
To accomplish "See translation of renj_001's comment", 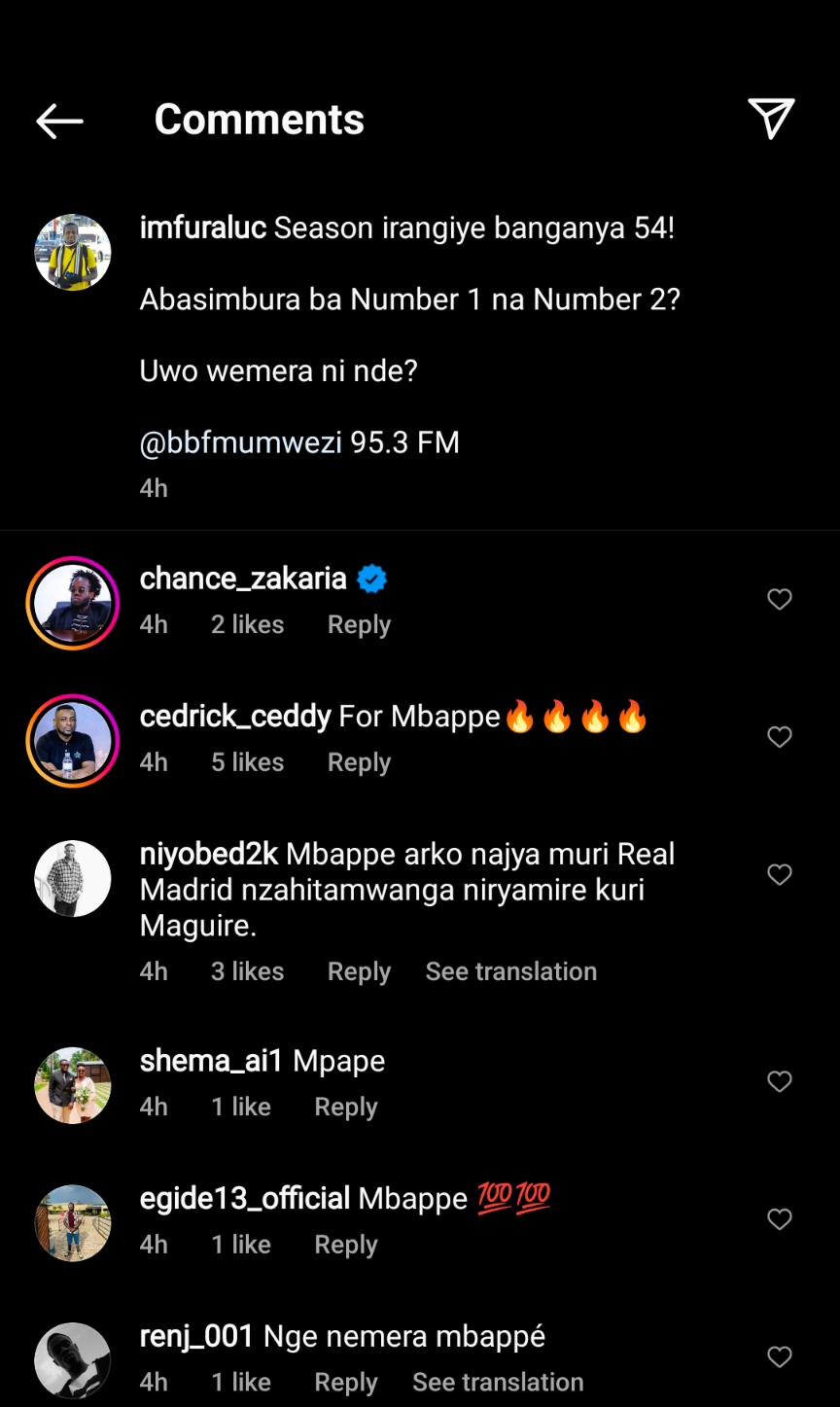I will pyautogui.click(x=498, y=1382).
